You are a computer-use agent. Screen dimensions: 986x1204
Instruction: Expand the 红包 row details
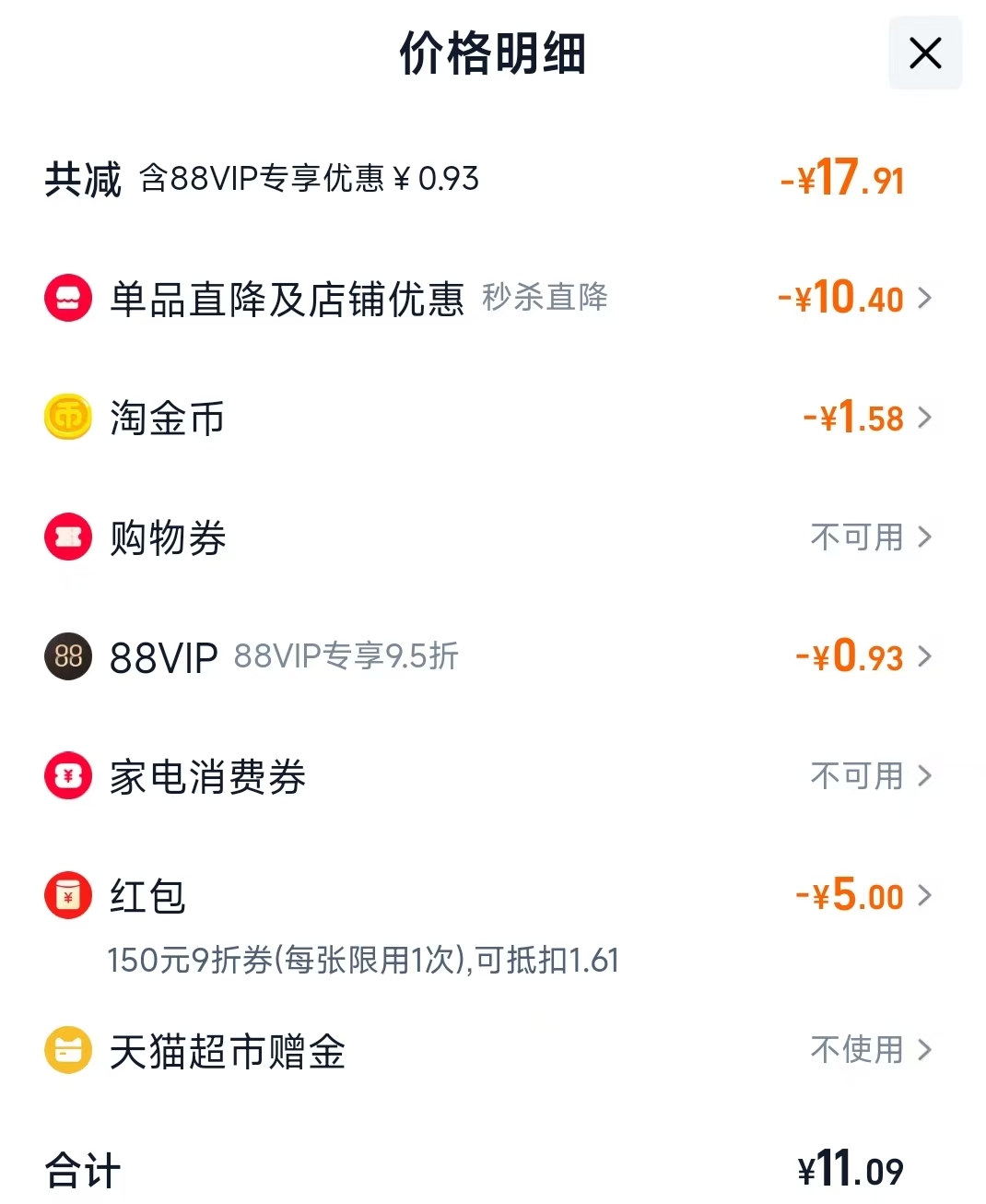[x=924, y=895]
